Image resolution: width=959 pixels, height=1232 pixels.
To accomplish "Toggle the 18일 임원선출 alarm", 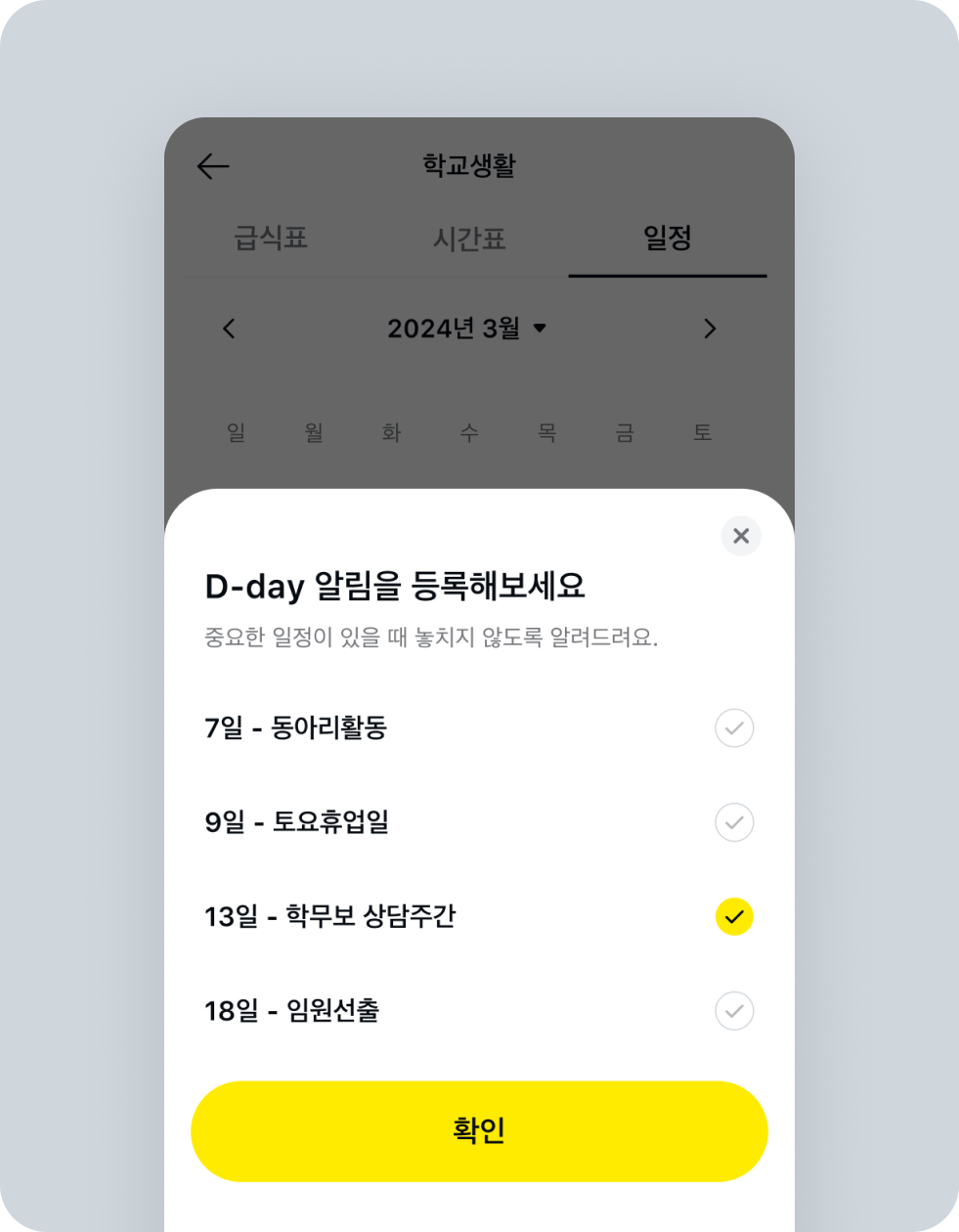I will tap(734, 1012).
